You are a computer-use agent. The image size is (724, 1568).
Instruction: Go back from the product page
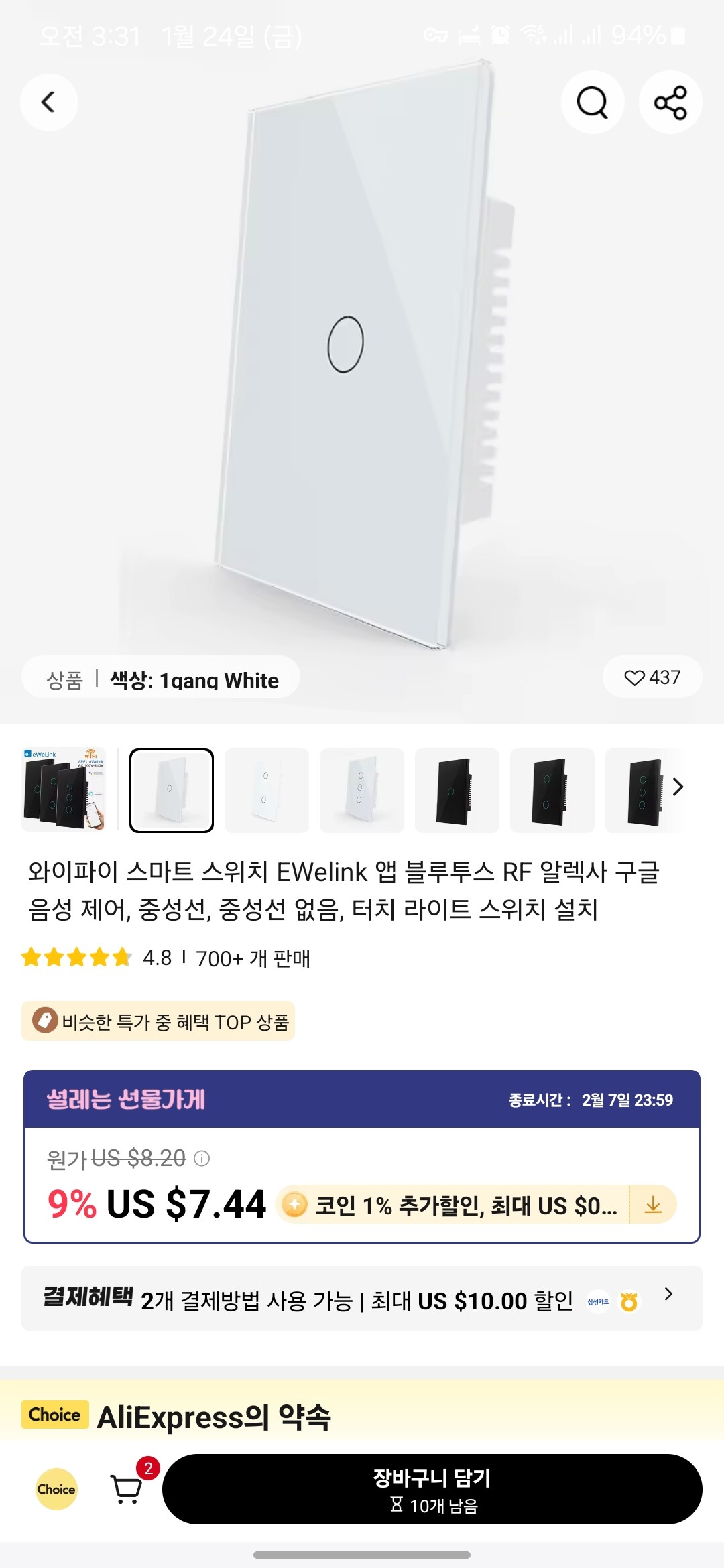[49, 103]
